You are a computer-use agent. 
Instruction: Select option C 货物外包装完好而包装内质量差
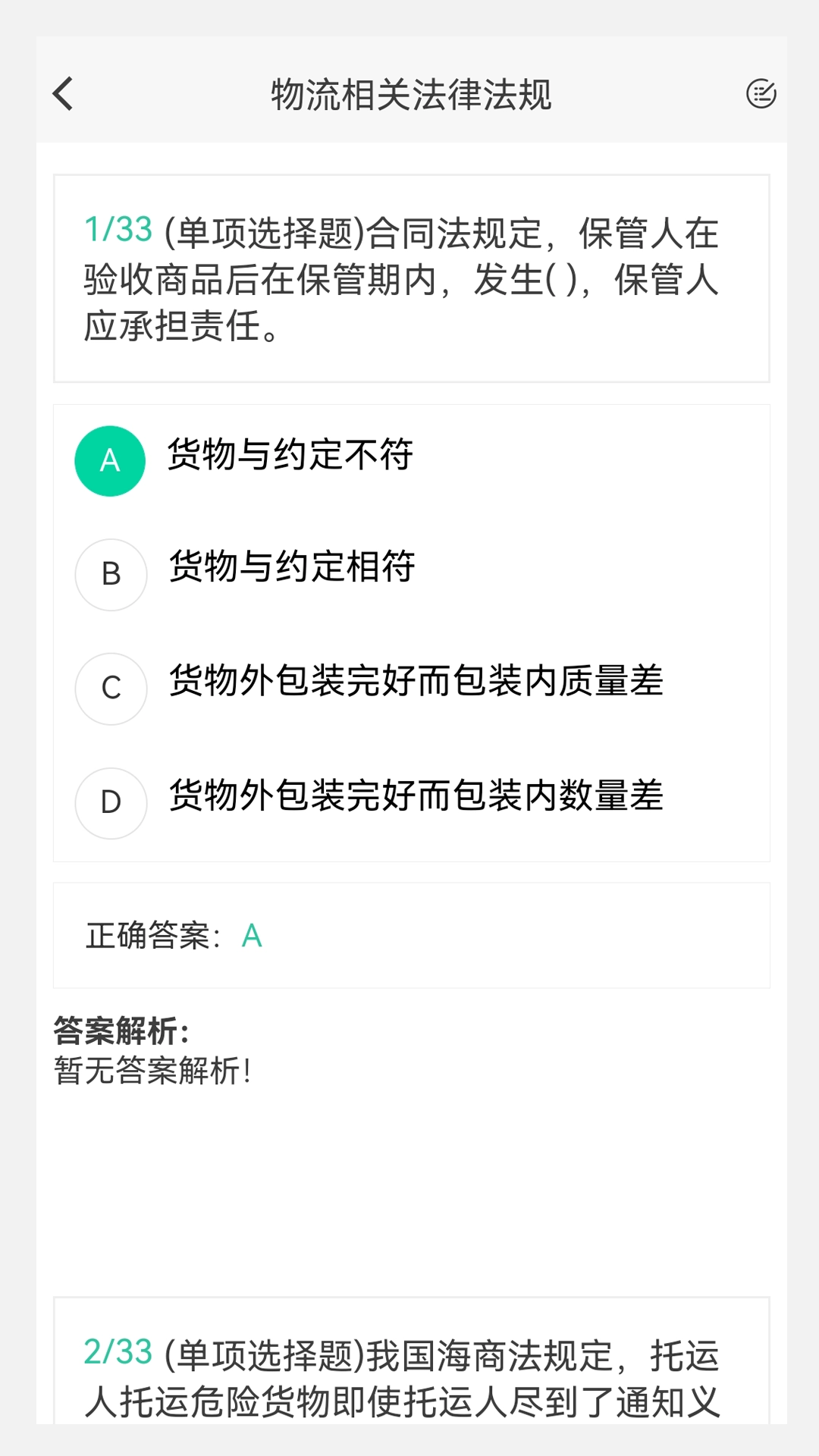(x=416, y=682)
